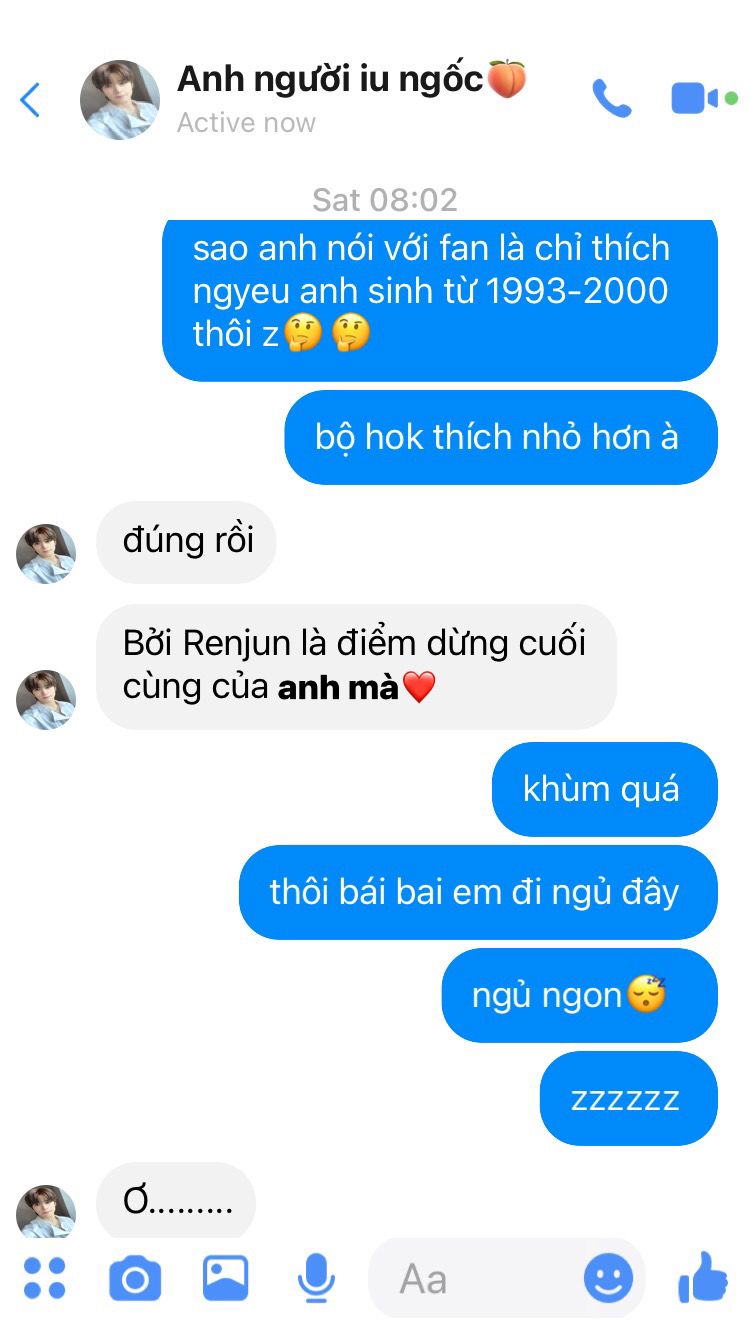Go back to the chat list
The height and width of the screenshot is (1334, 750).
click(30, 100)
